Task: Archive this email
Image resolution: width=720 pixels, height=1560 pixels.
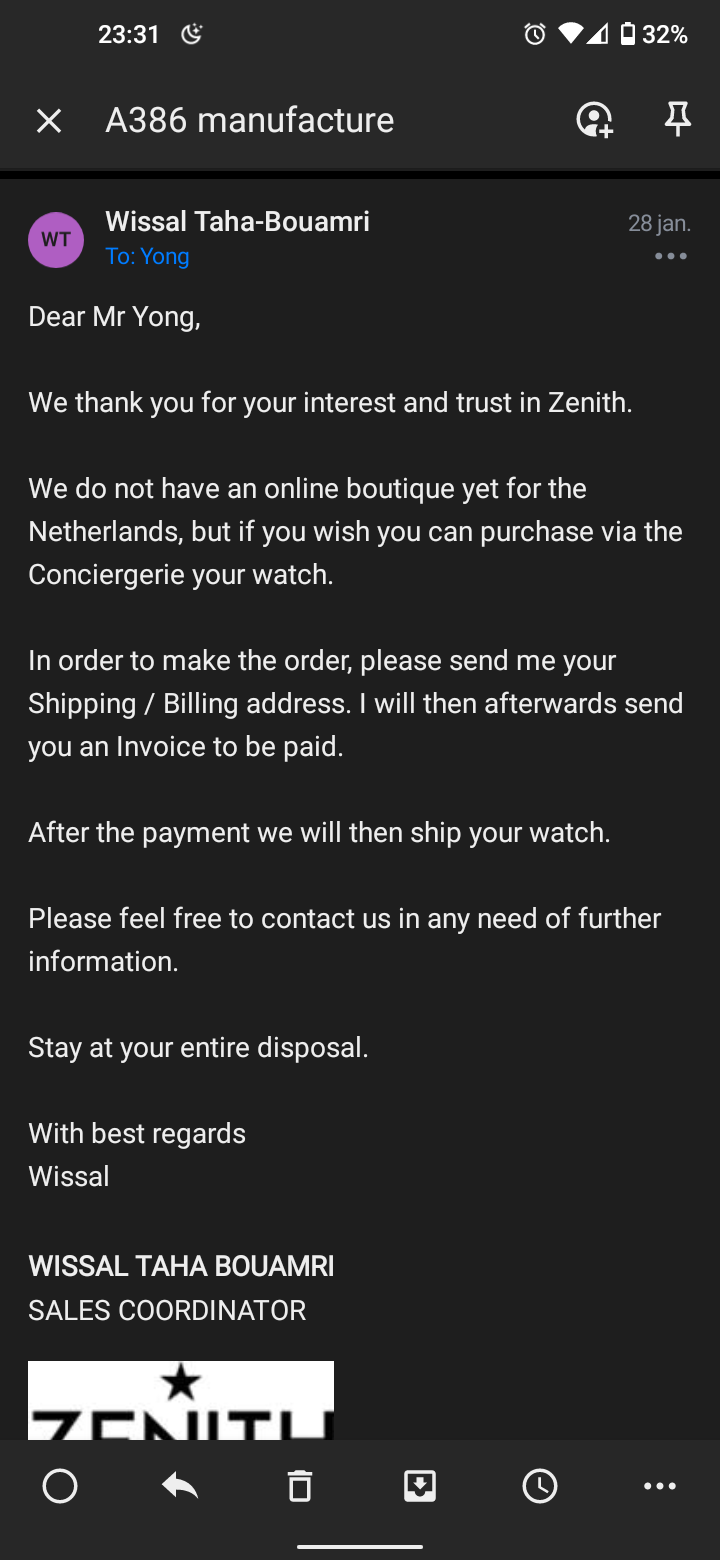Action: pyautogui.click(x=420, y=1486)
